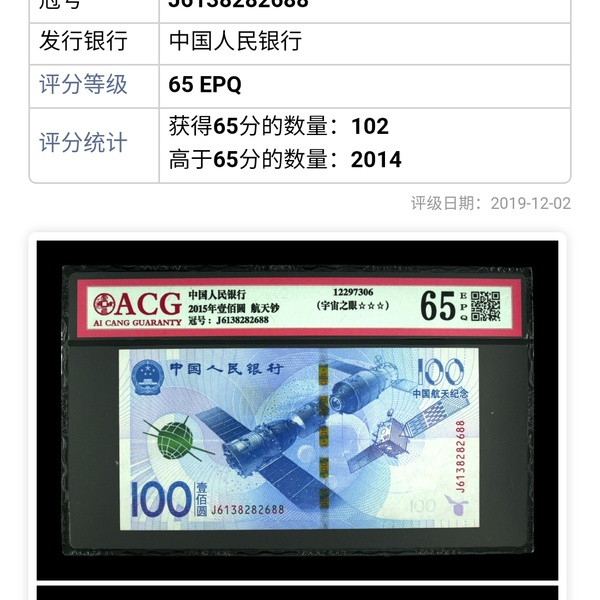
Task: Open the graded banknote photo
Action: [299, 410]
